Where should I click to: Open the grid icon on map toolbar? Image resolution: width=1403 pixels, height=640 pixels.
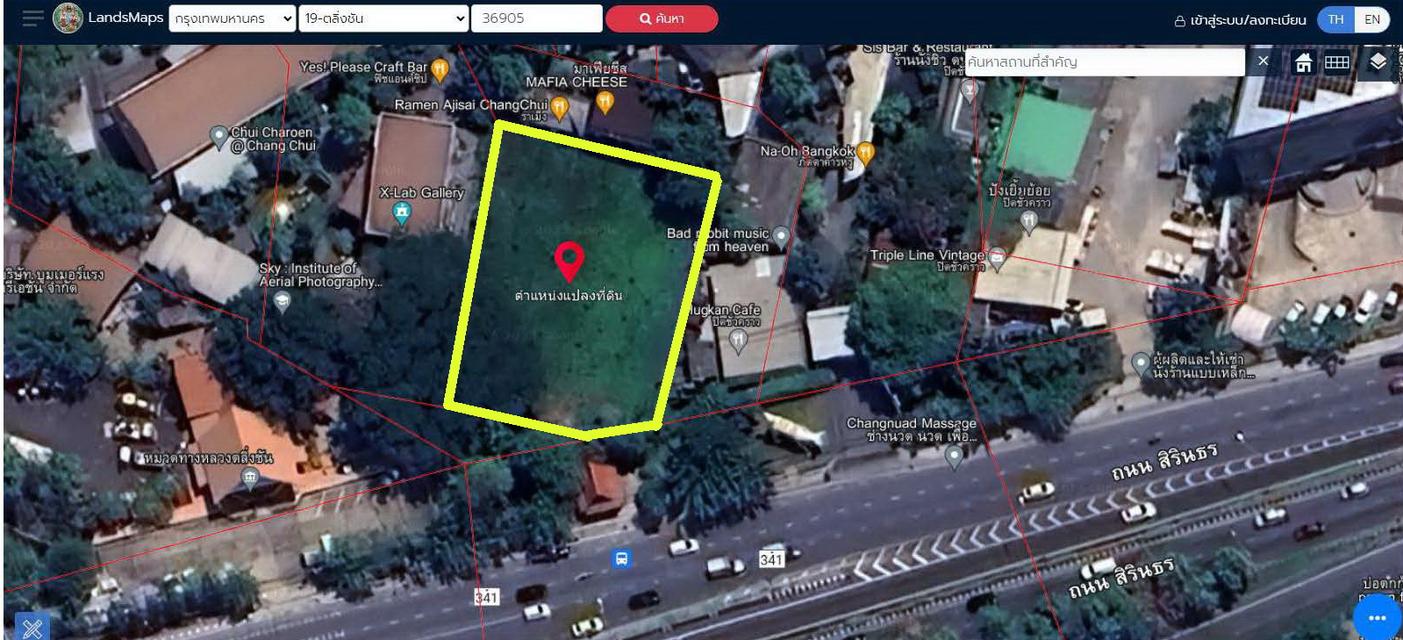1337,62
